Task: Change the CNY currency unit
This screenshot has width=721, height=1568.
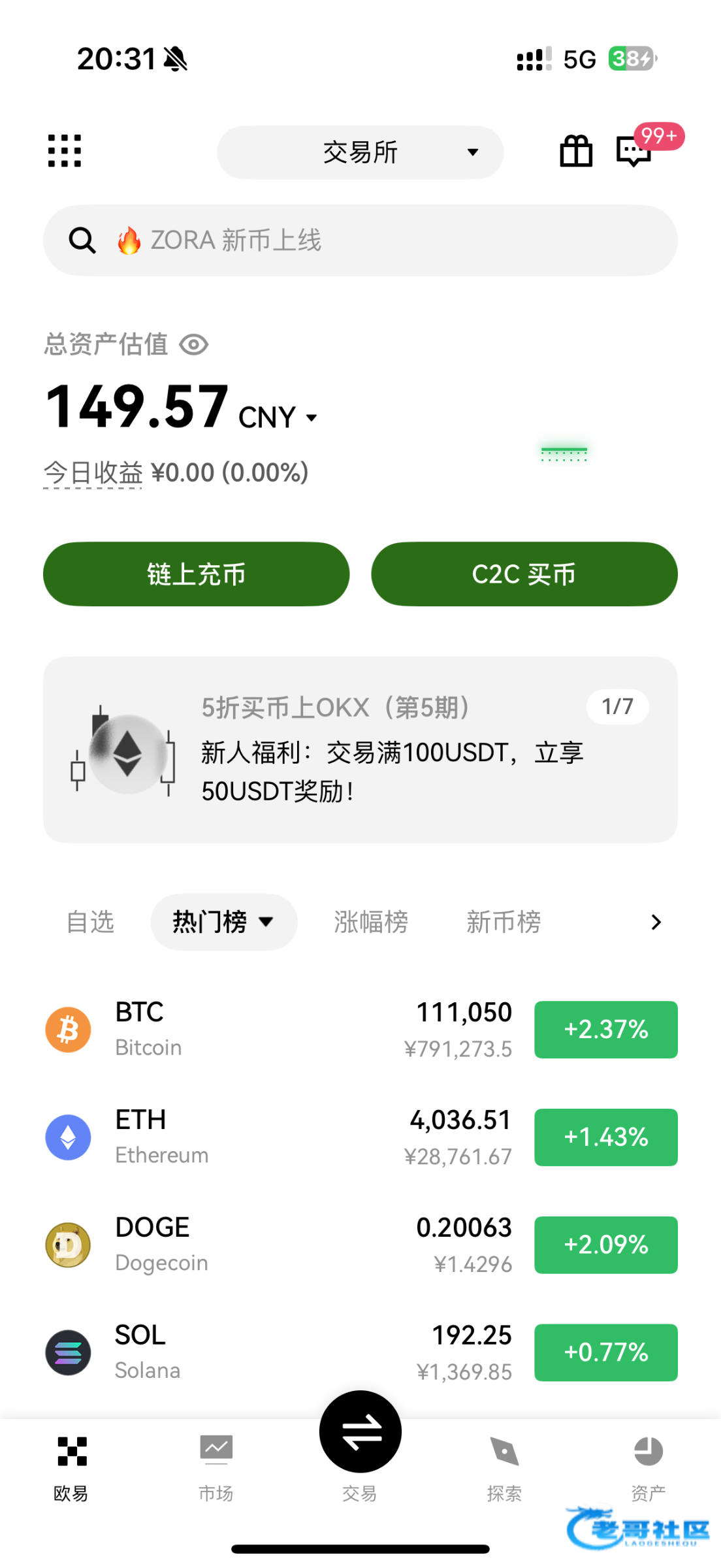Action: tap(278, 417)
